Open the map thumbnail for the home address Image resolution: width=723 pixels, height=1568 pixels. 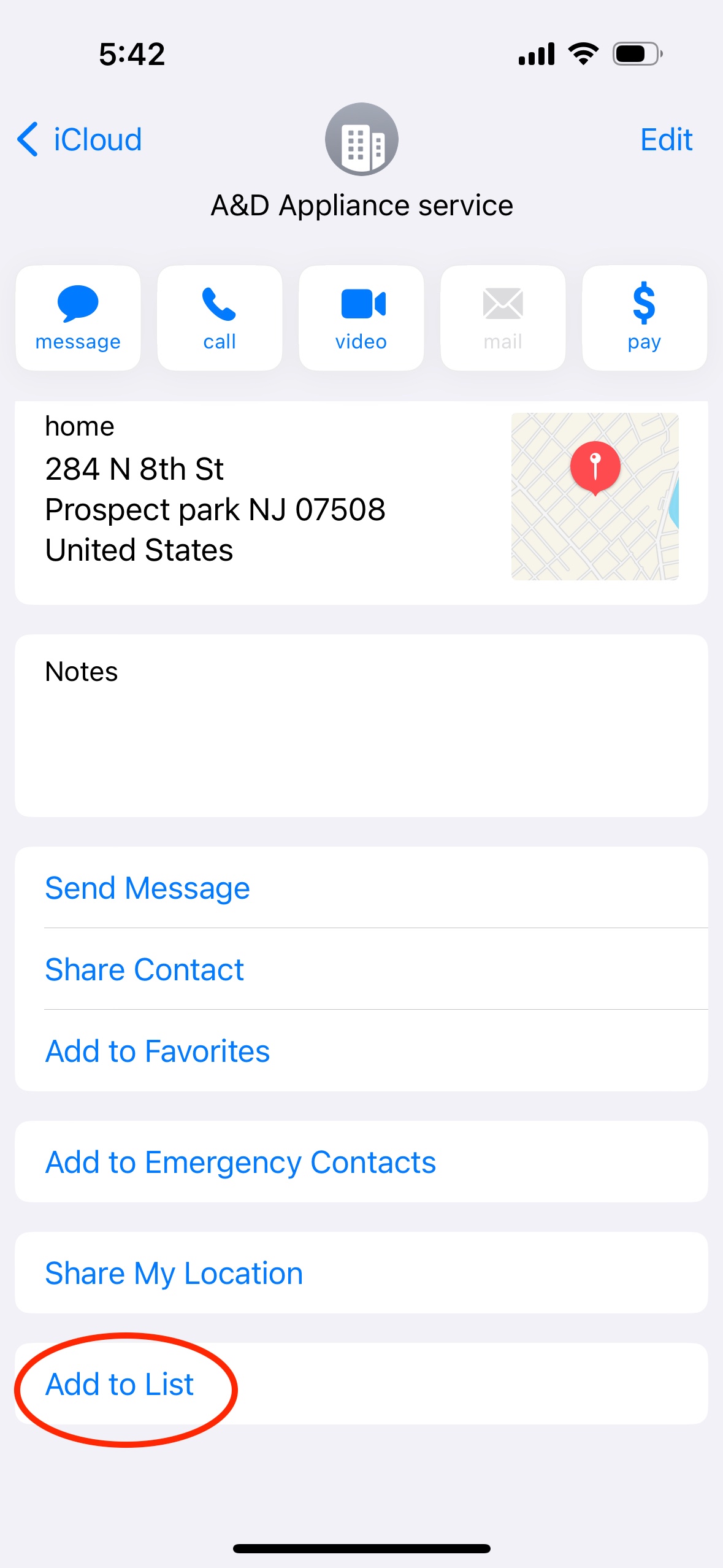pyautogui.click(x=595, y=496)
